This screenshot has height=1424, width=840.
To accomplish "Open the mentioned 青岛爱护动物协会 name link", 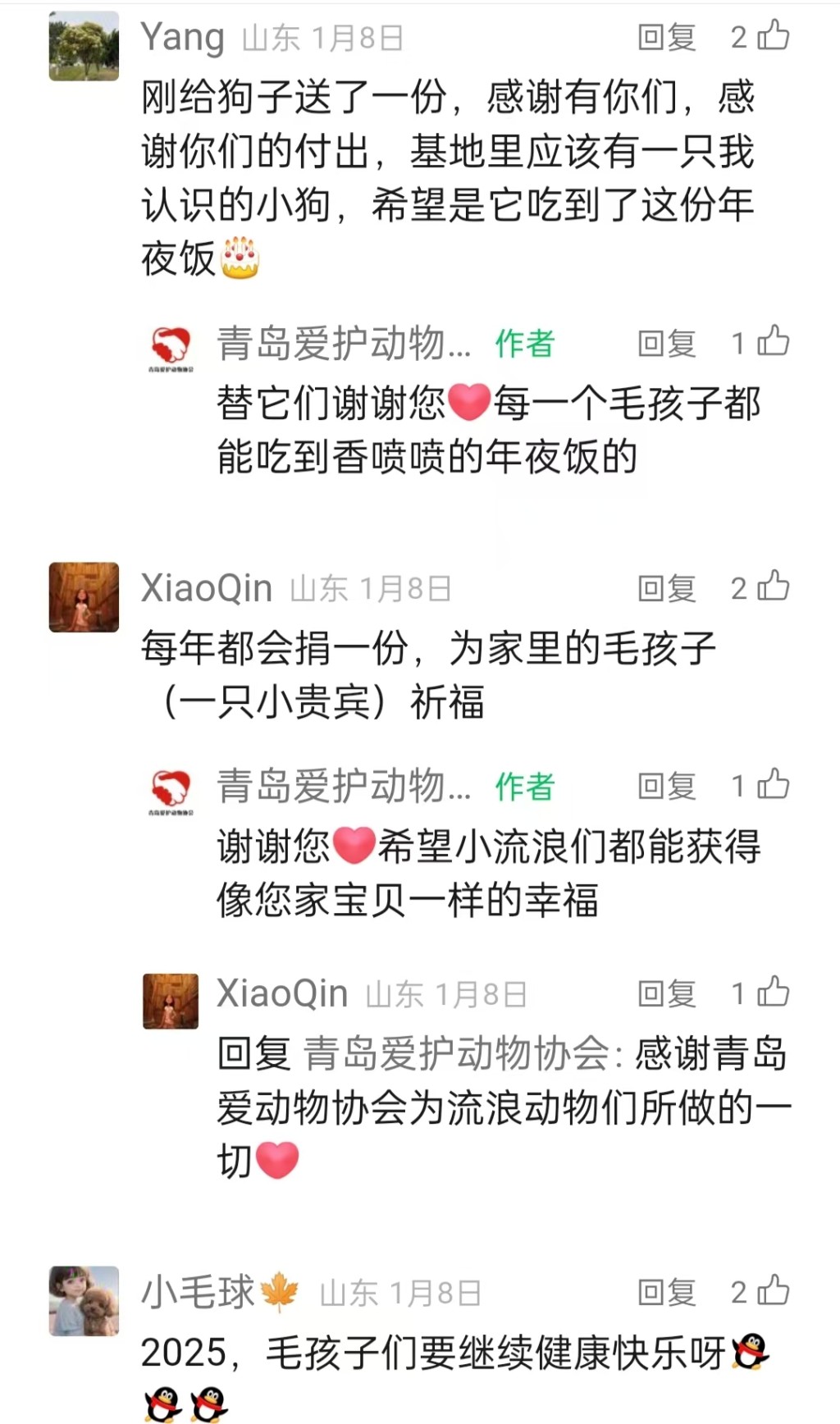I will [456, 1054].
